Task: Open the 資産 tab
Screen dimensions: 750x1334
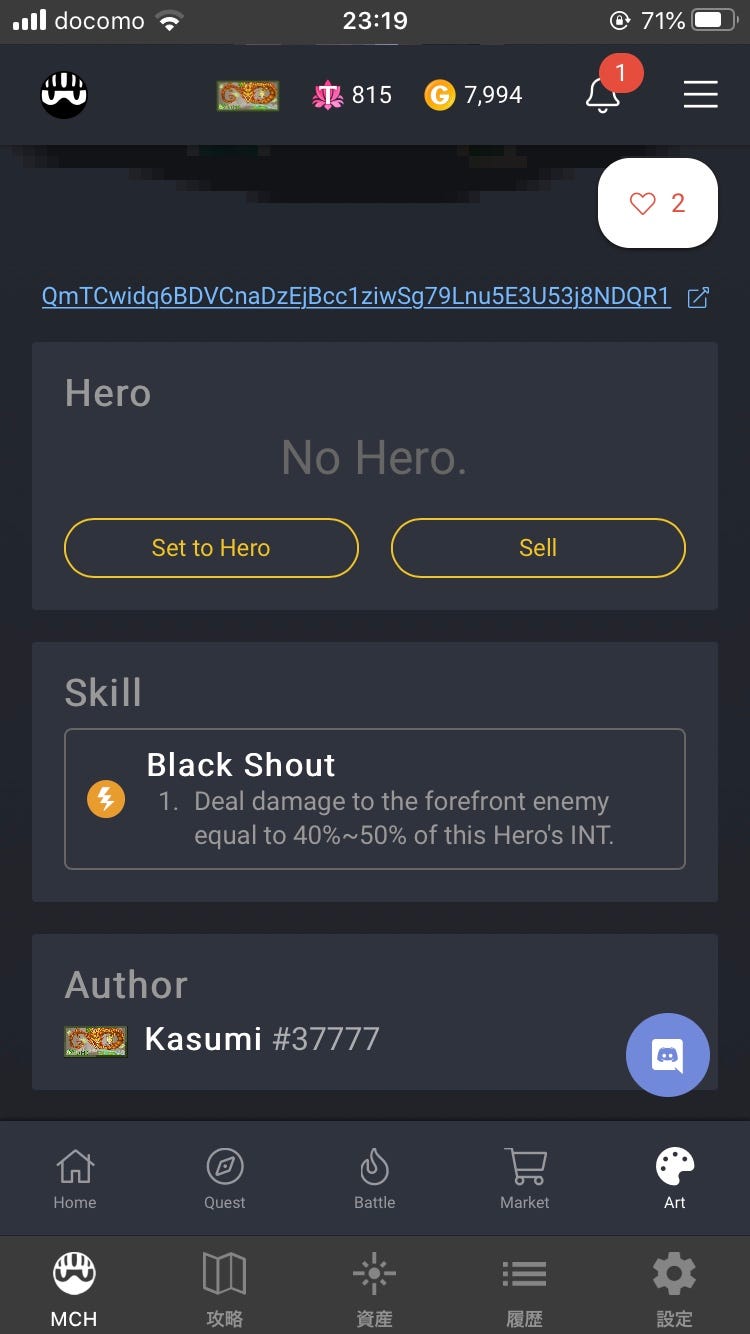Action: [374, 1288]
